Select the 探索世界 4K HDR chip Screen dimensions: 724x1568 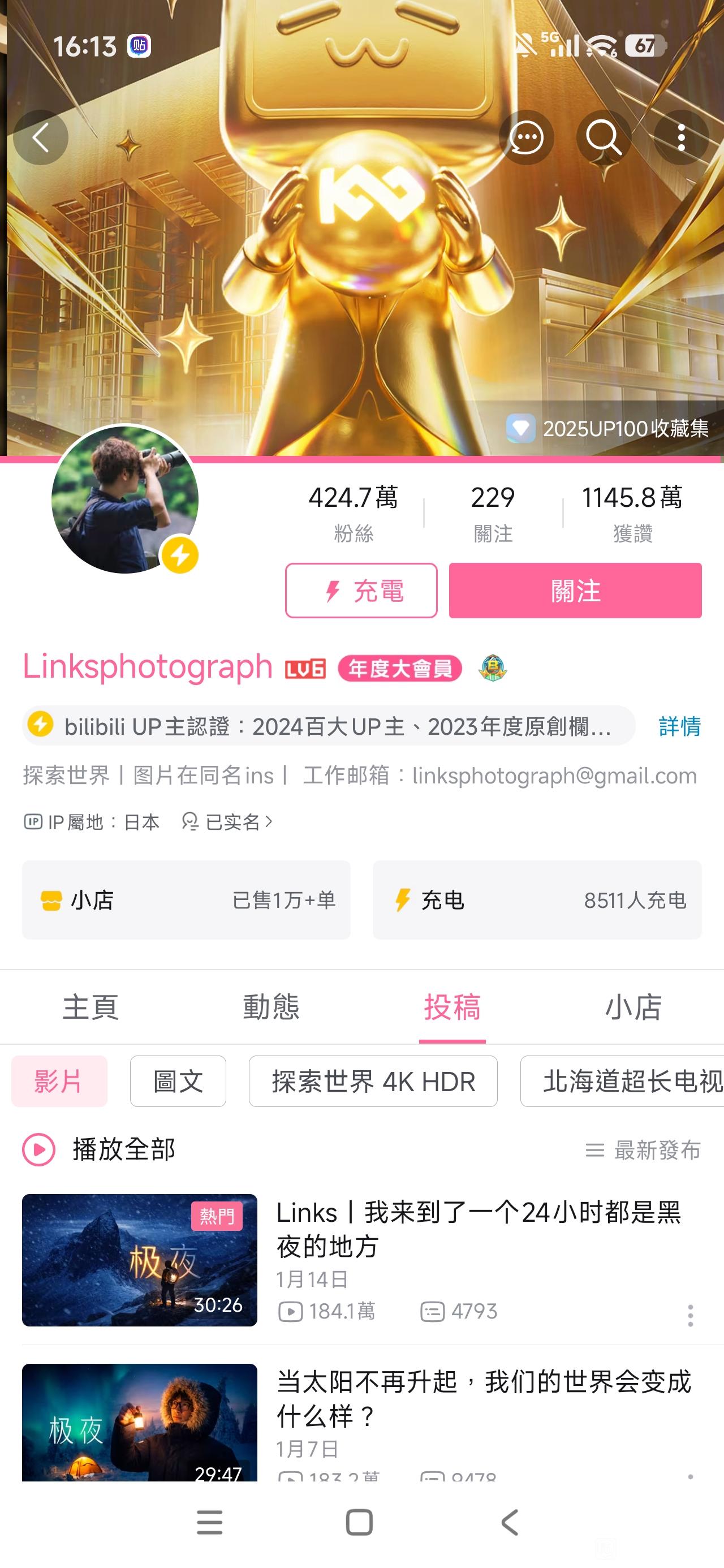pos(373,1081)
